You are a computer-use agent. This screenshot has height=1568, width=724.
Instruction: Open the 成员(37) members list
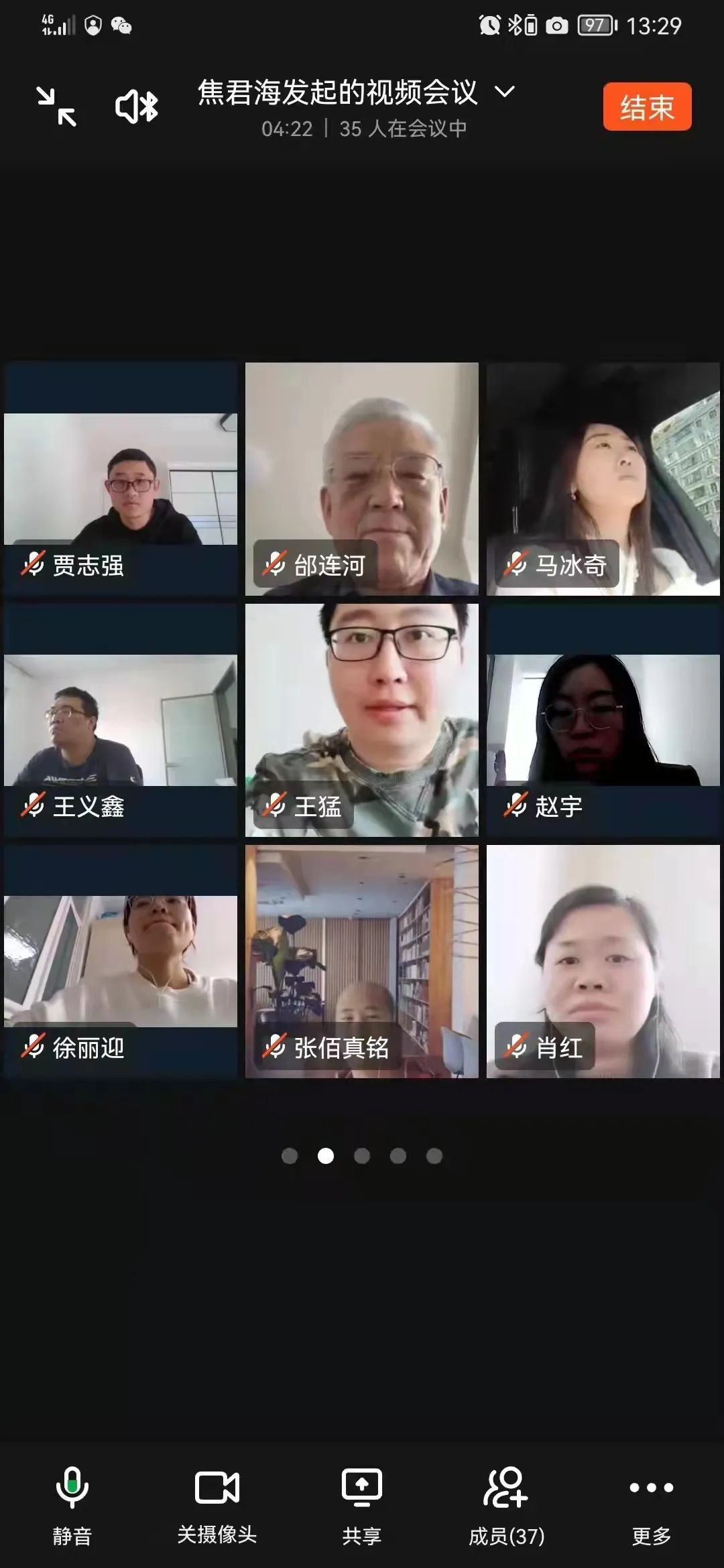pos(506,1504)
